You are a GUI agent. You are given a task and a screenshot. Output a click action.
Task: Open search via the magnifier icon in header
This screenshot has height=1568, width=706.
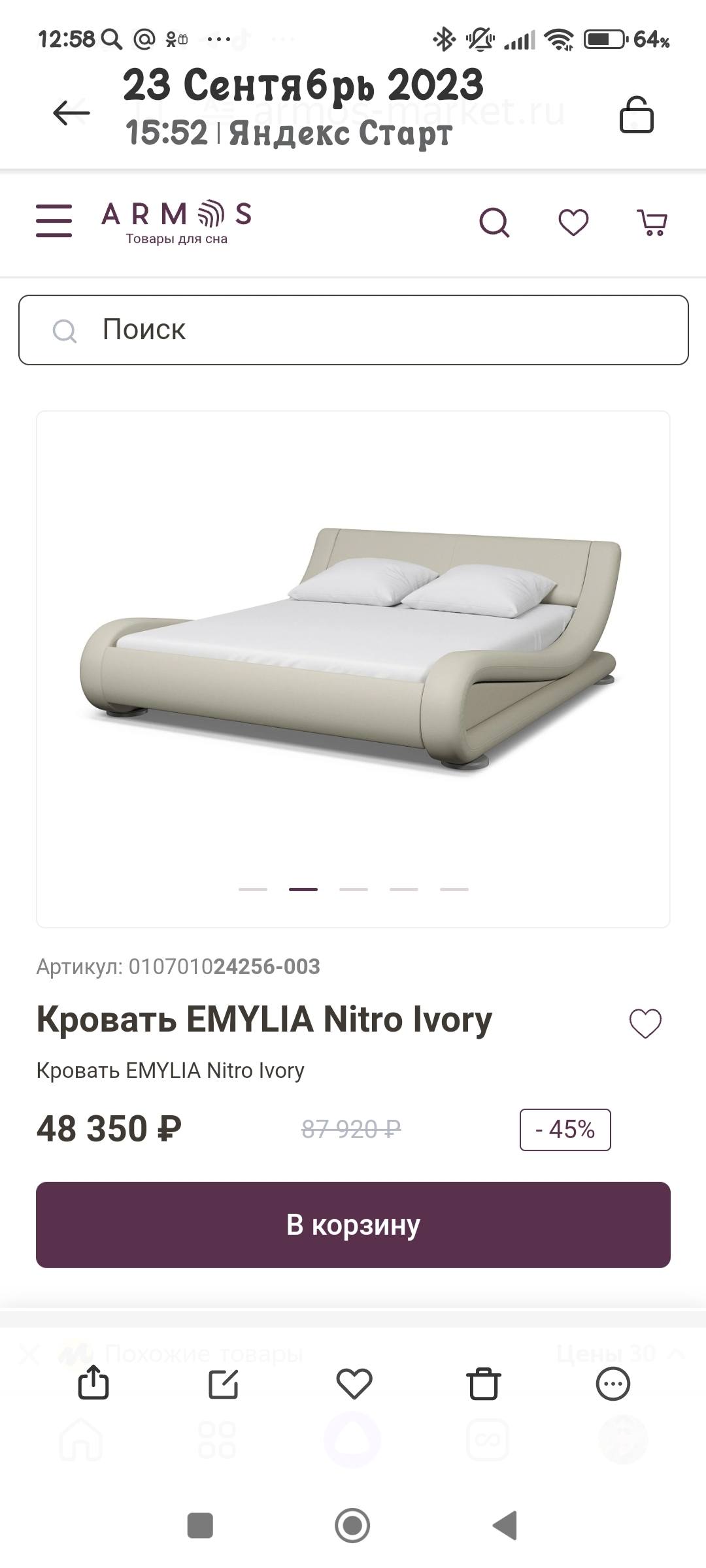point(495,223)
